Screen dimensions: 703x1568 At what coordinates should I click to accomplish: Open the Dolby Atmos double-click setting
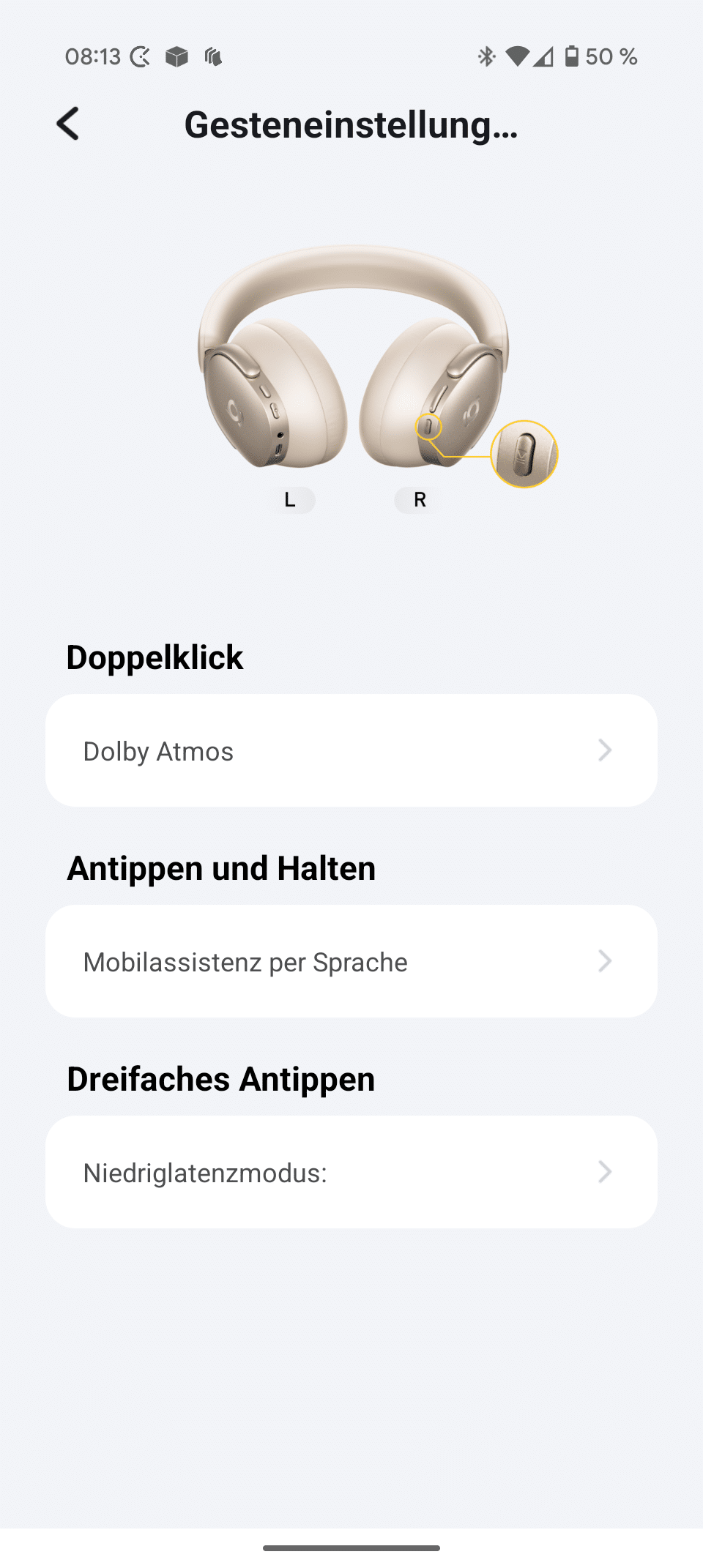tap(351, 751)
